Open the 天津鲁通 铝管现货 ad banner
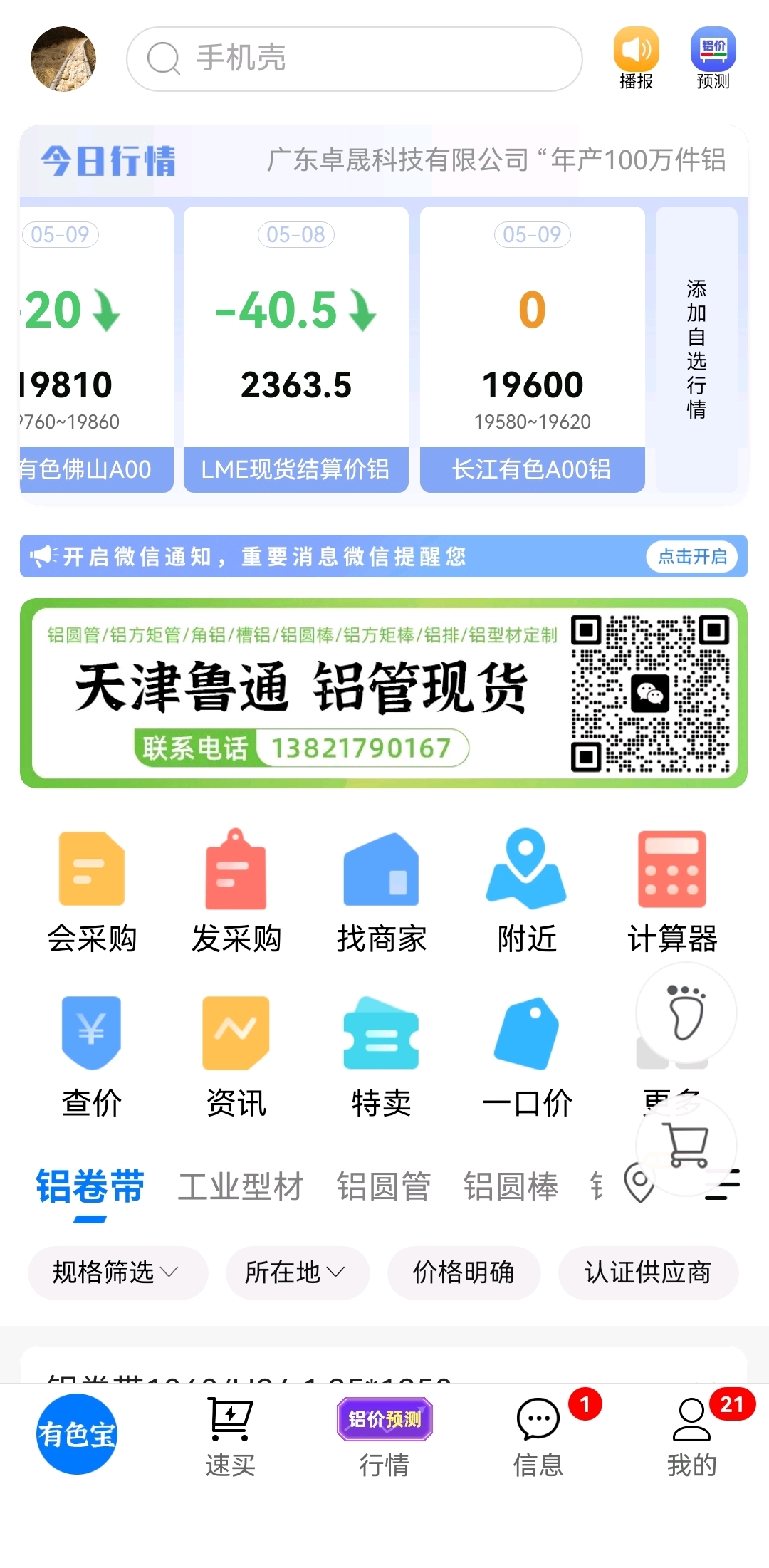 tap(384, 693)
